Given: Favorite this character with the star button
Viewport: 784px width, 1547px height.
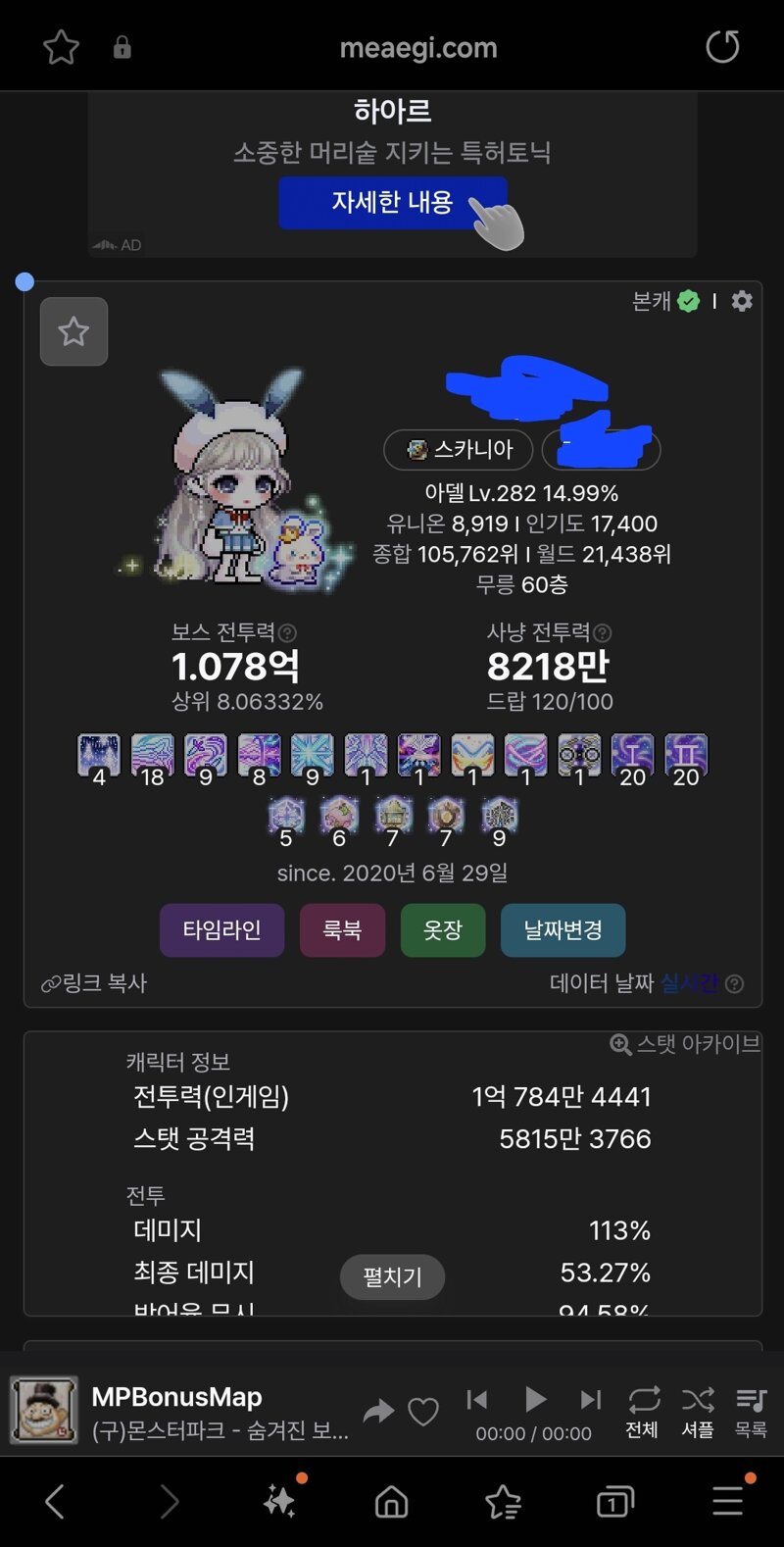Looking at the screenshot, I should click(x=73, y=331).
